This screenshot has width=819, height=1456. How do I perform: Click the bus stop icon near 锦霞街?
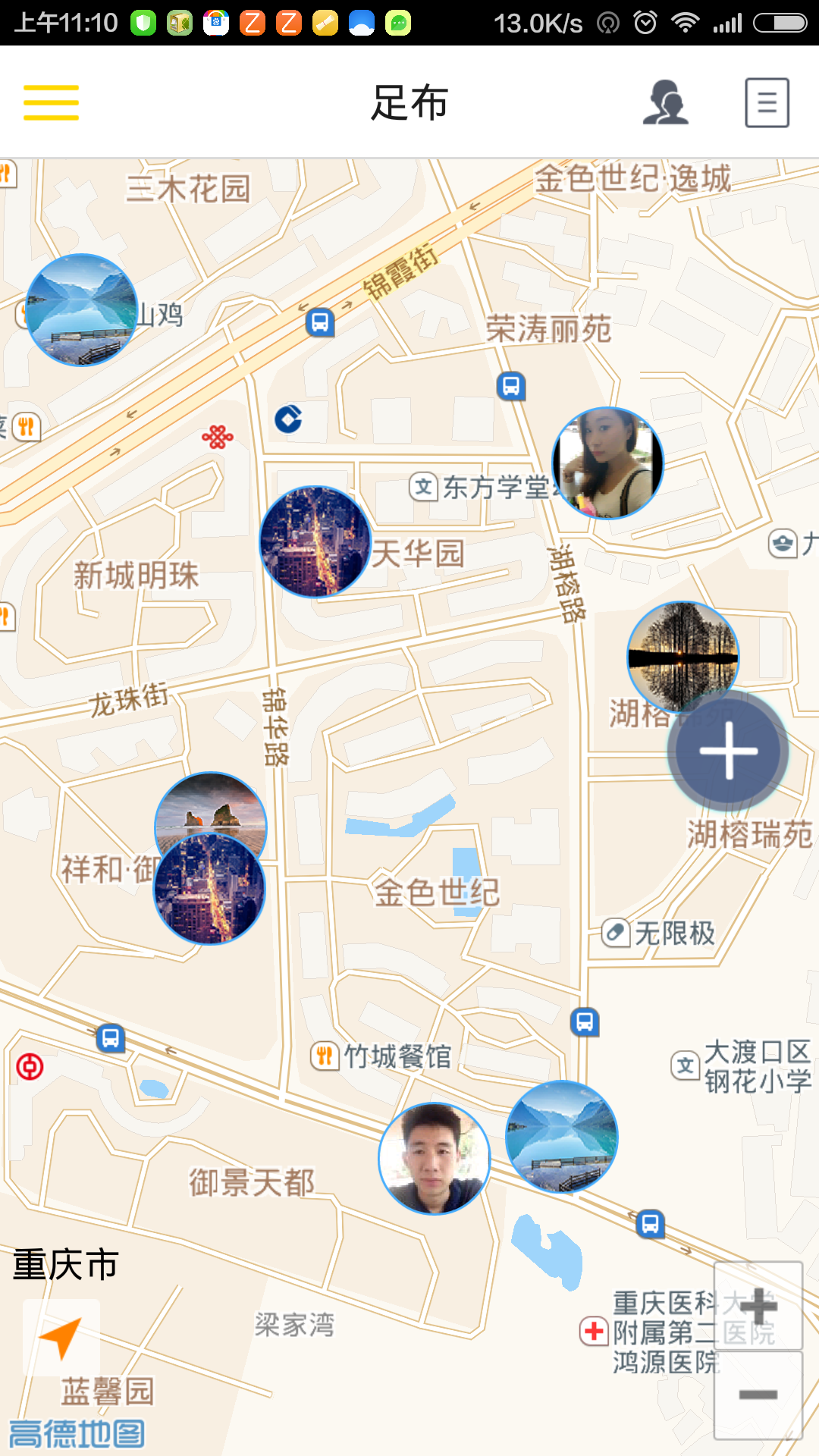pyautogui.click(x=321, y=322)
